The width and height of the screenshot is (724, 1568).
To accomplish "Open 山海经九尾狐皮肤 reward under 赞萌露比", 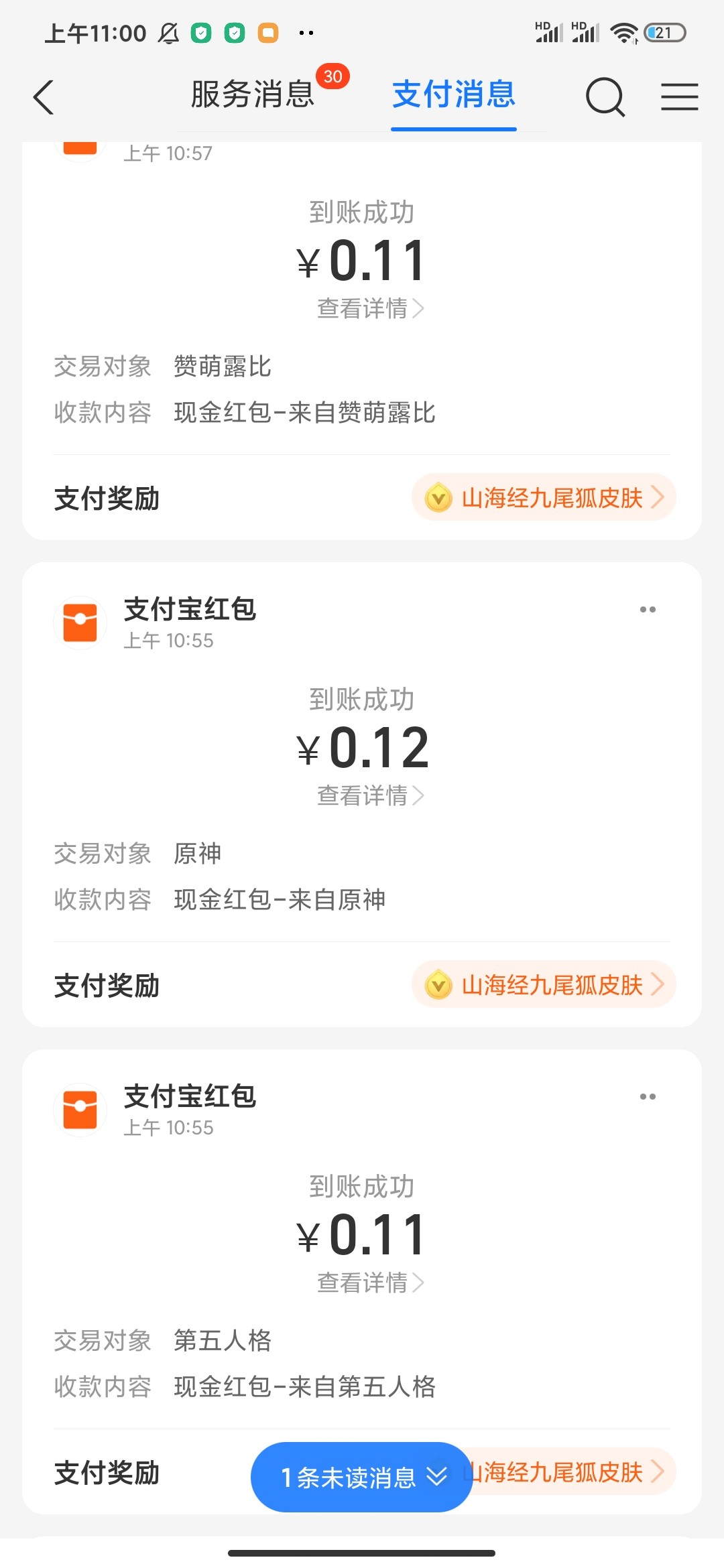I will [x=544, y=498].
